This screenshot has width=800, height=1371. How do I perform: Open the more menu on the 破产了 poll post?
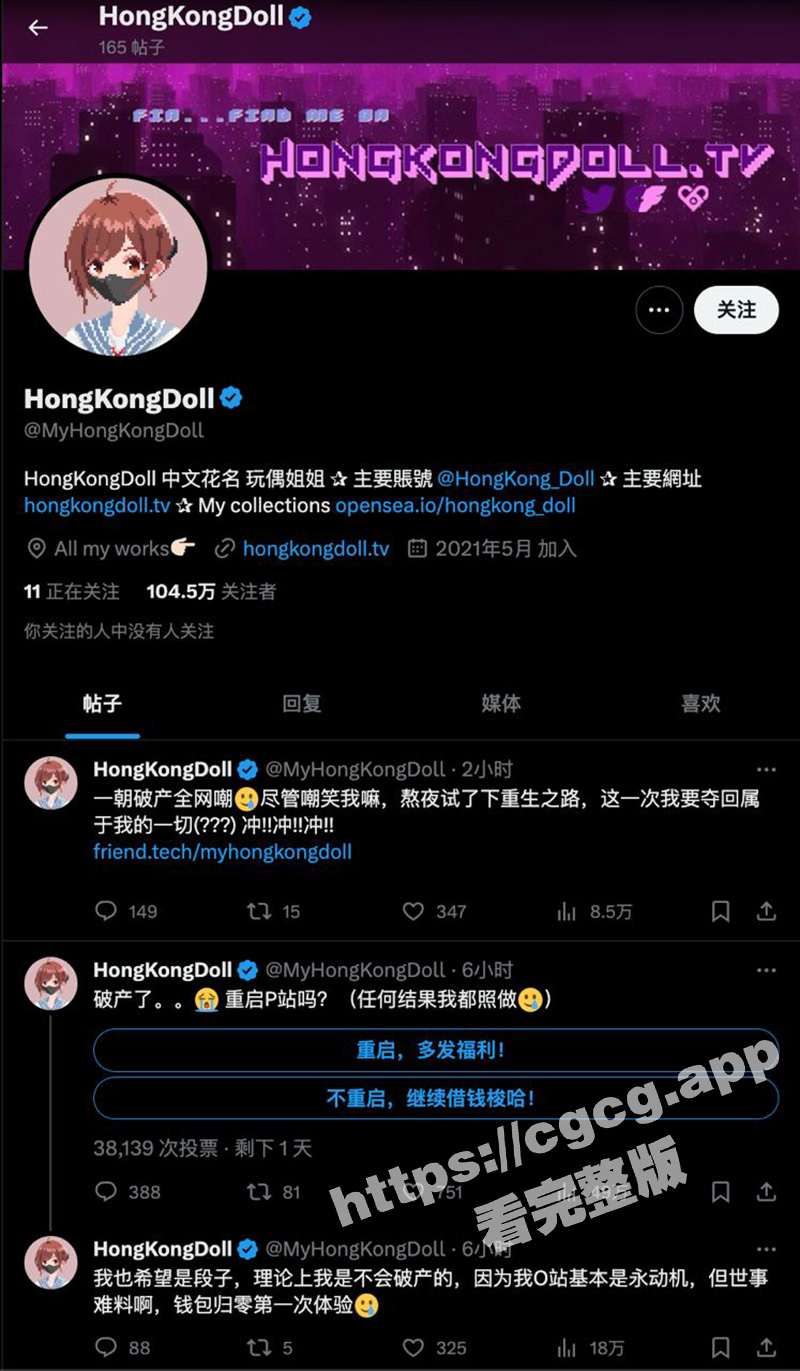[766, 971]
